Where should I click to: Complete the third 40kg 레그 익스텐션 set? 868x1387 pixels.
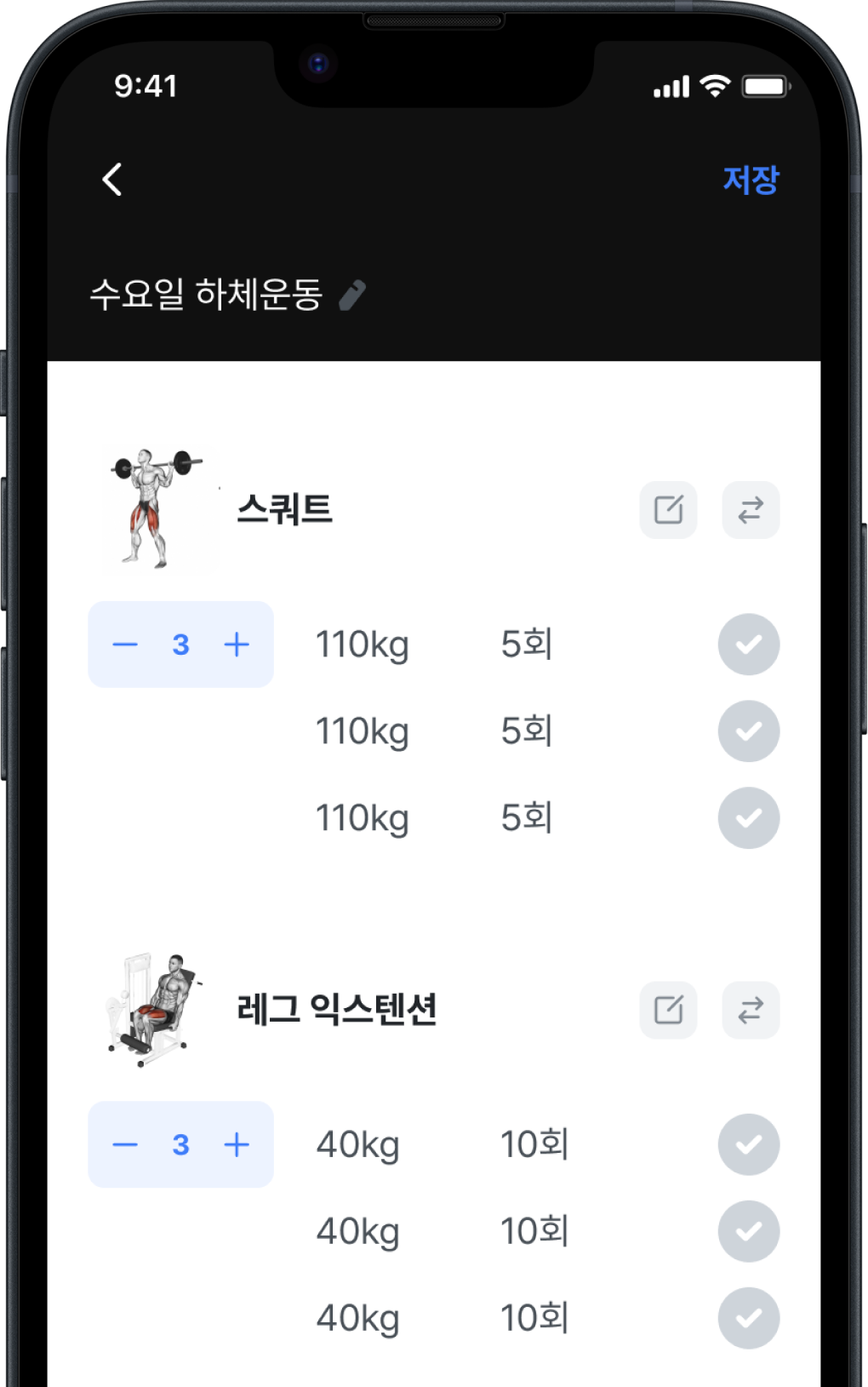point(749,1318)
